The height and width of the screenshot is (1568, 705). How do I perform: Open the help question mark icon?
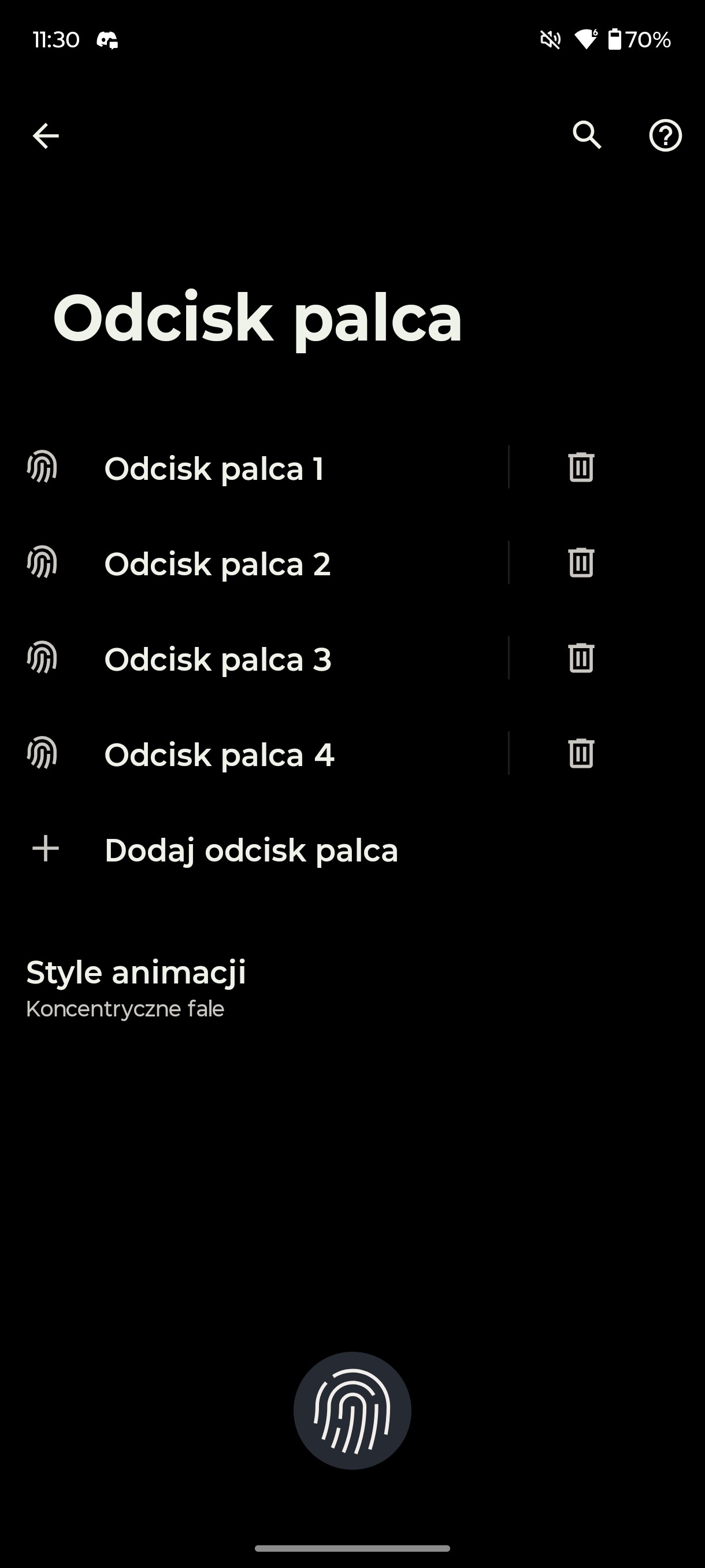[665, 135]
